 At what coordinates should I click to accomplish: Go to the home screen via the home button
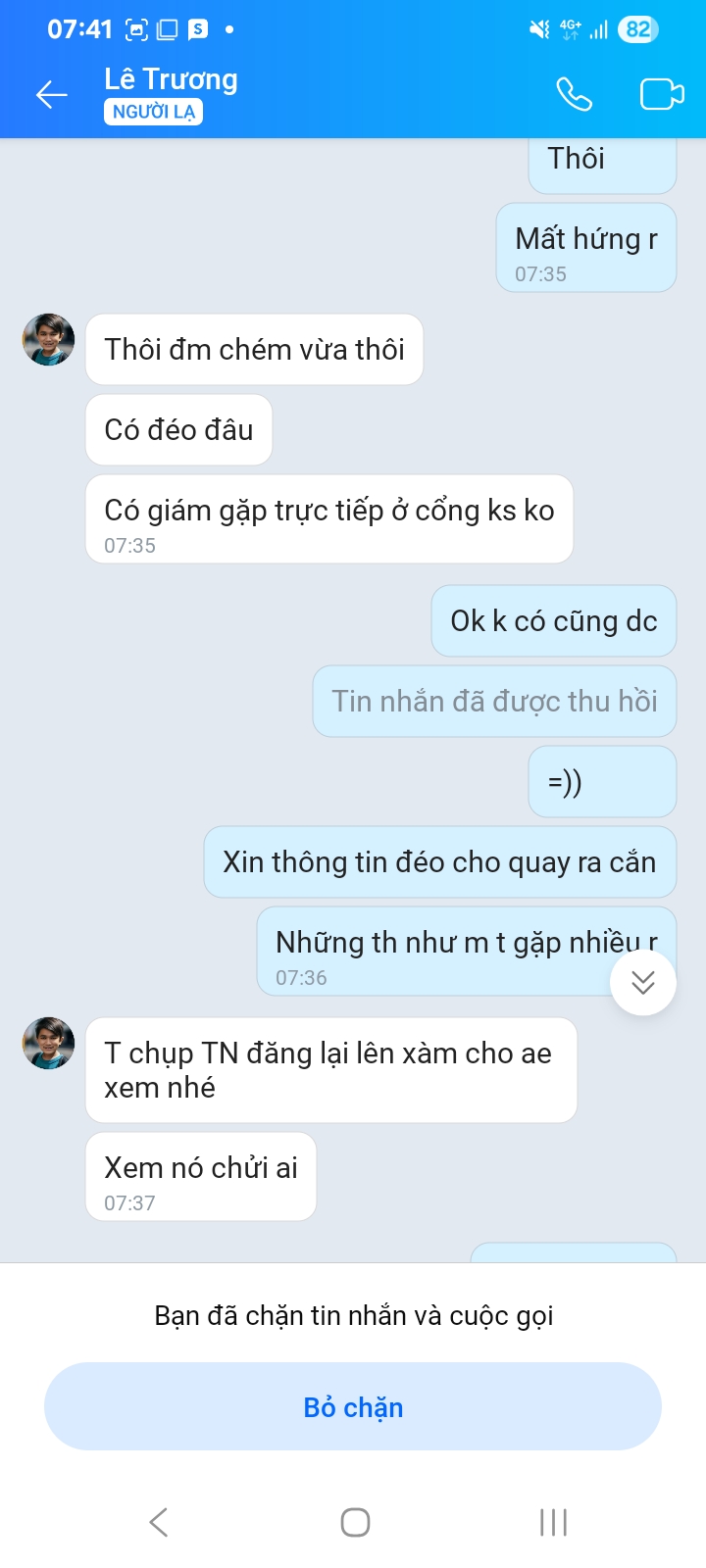point(355,1522)
